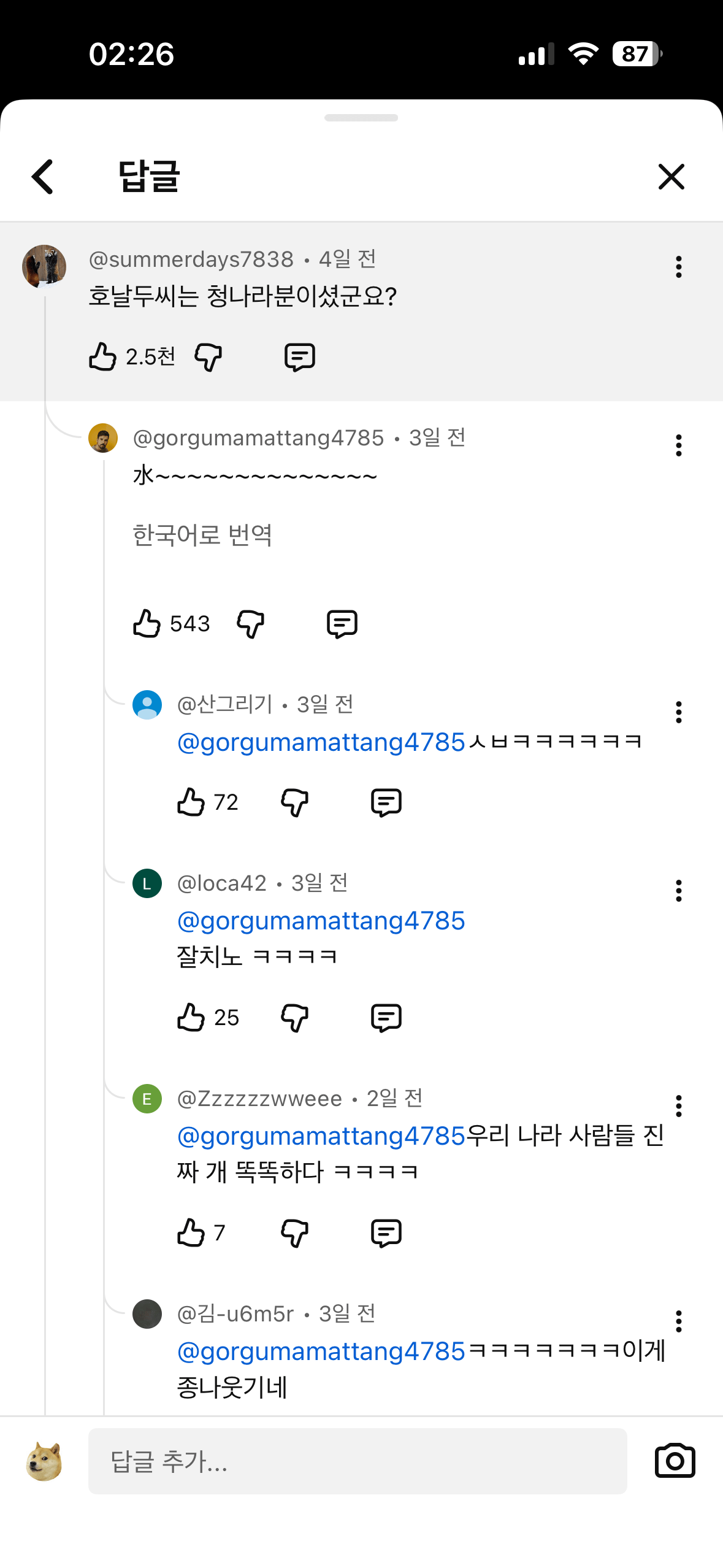The width and height of the screenshot is (723, 1568).
Task: Open more options for @summerdays7838's comment
Action: 678,267
